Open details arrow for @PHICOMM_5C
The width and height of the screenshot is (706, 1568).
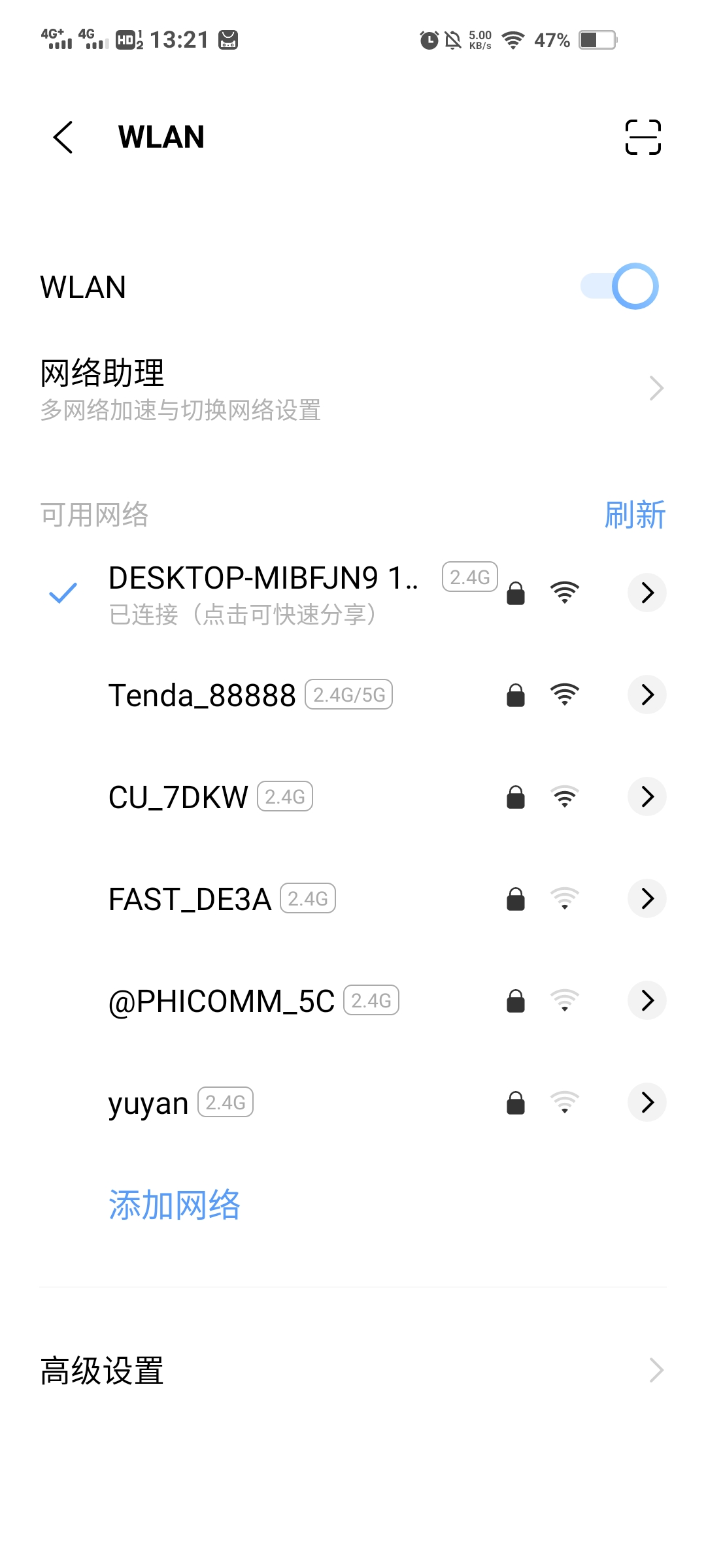(647, 1000)
